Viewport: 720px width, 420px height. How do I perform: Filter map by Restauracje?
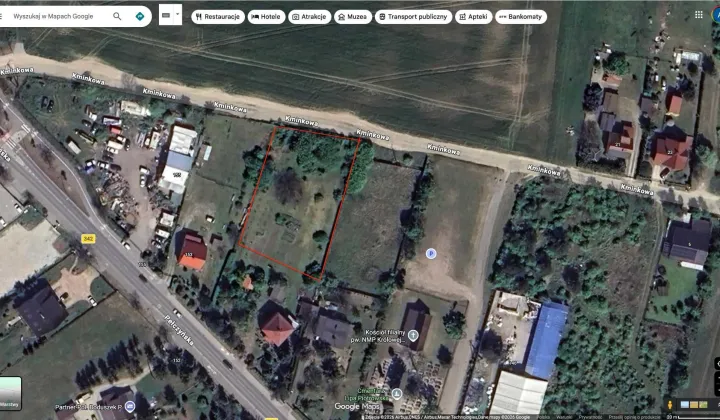[218, 17]
